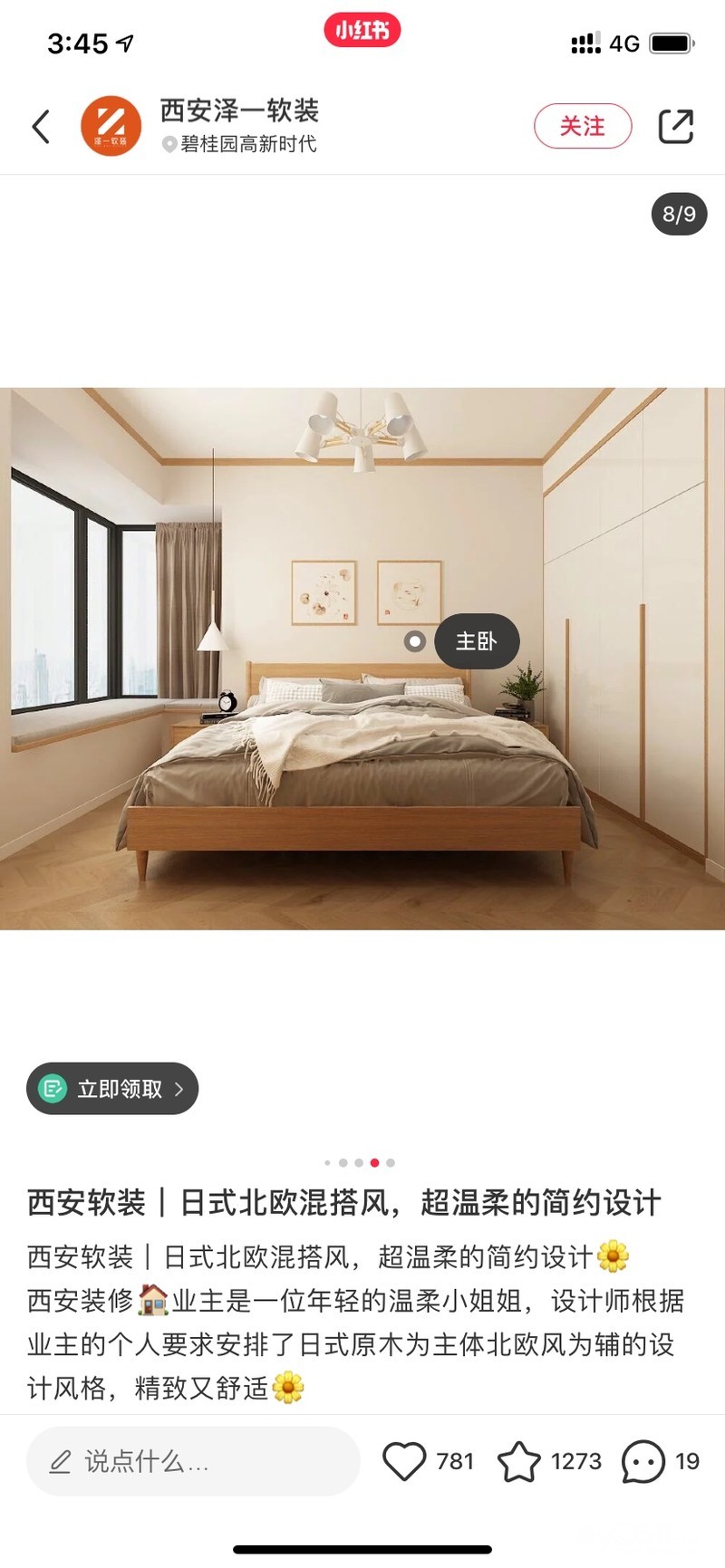Go back using the back arrow

pyautogui.click(x=41, y=127)
